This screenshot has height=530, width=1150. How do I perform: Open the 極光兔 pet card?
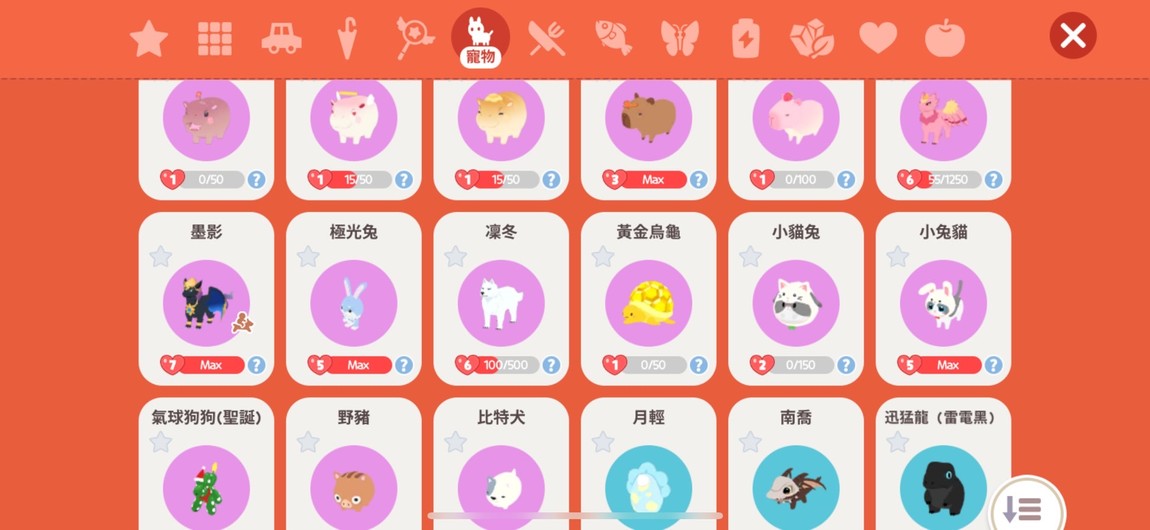353,300
